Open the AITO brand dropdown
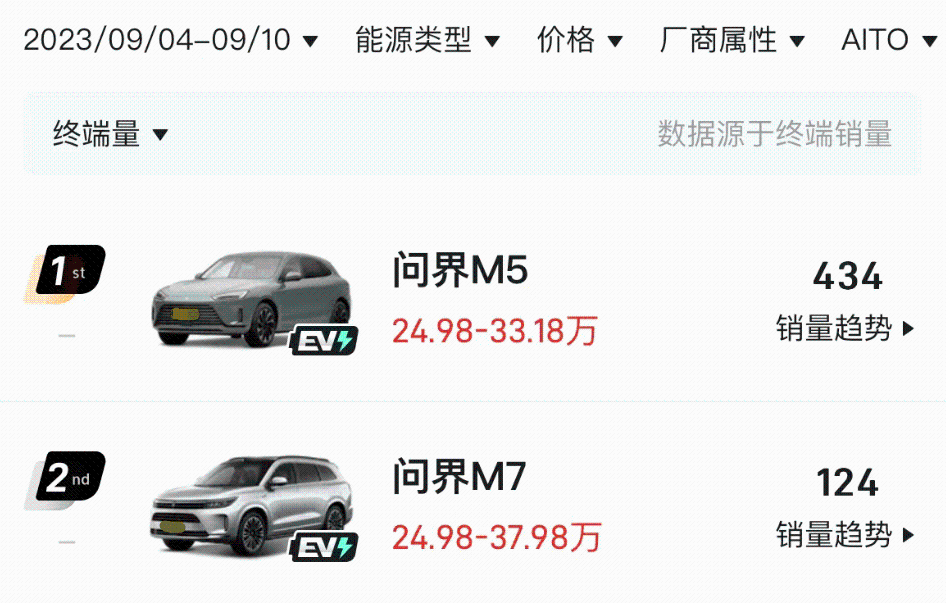This screenshot has width=946, height=603. 888,40
